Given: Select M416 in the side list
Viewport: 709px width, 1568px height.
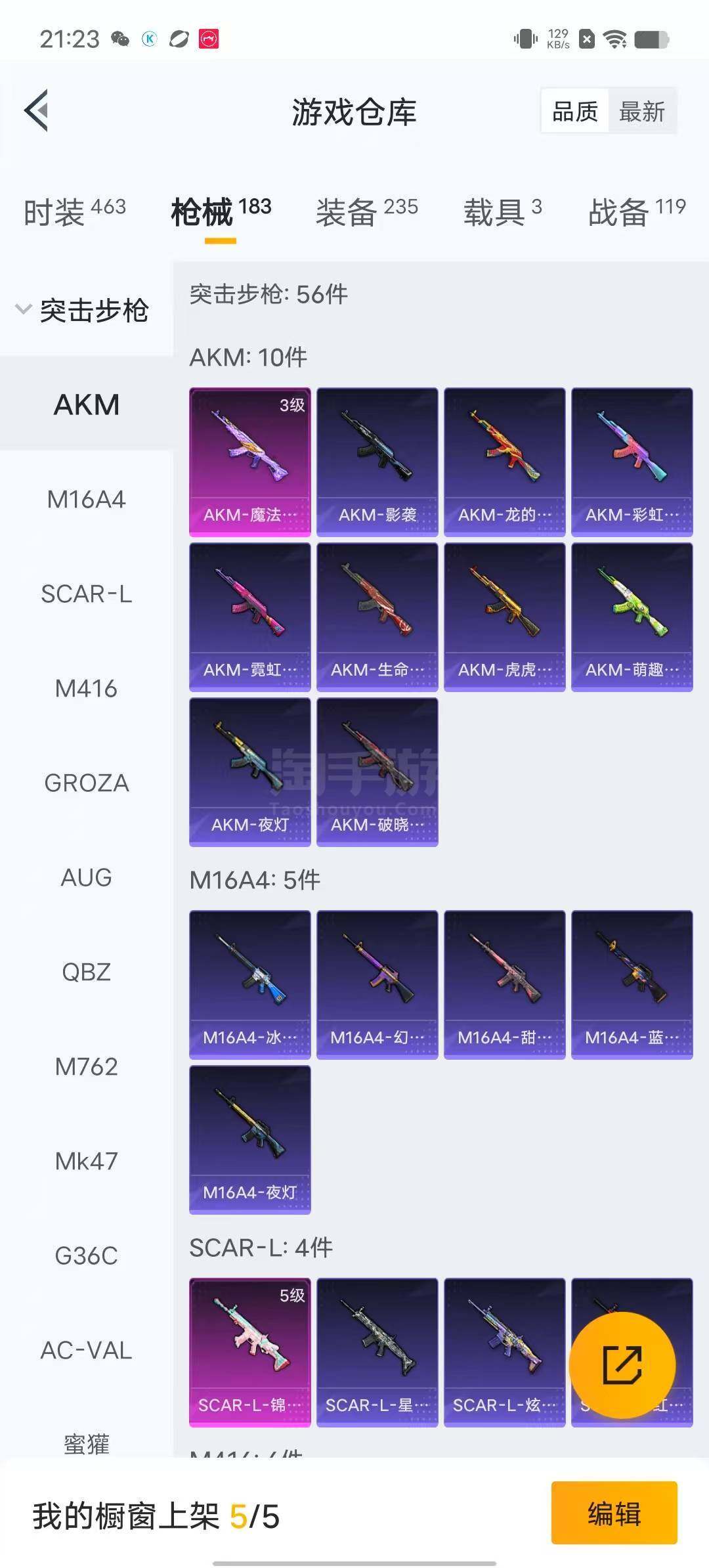Looking at the screenshot, I should point(87,689).
